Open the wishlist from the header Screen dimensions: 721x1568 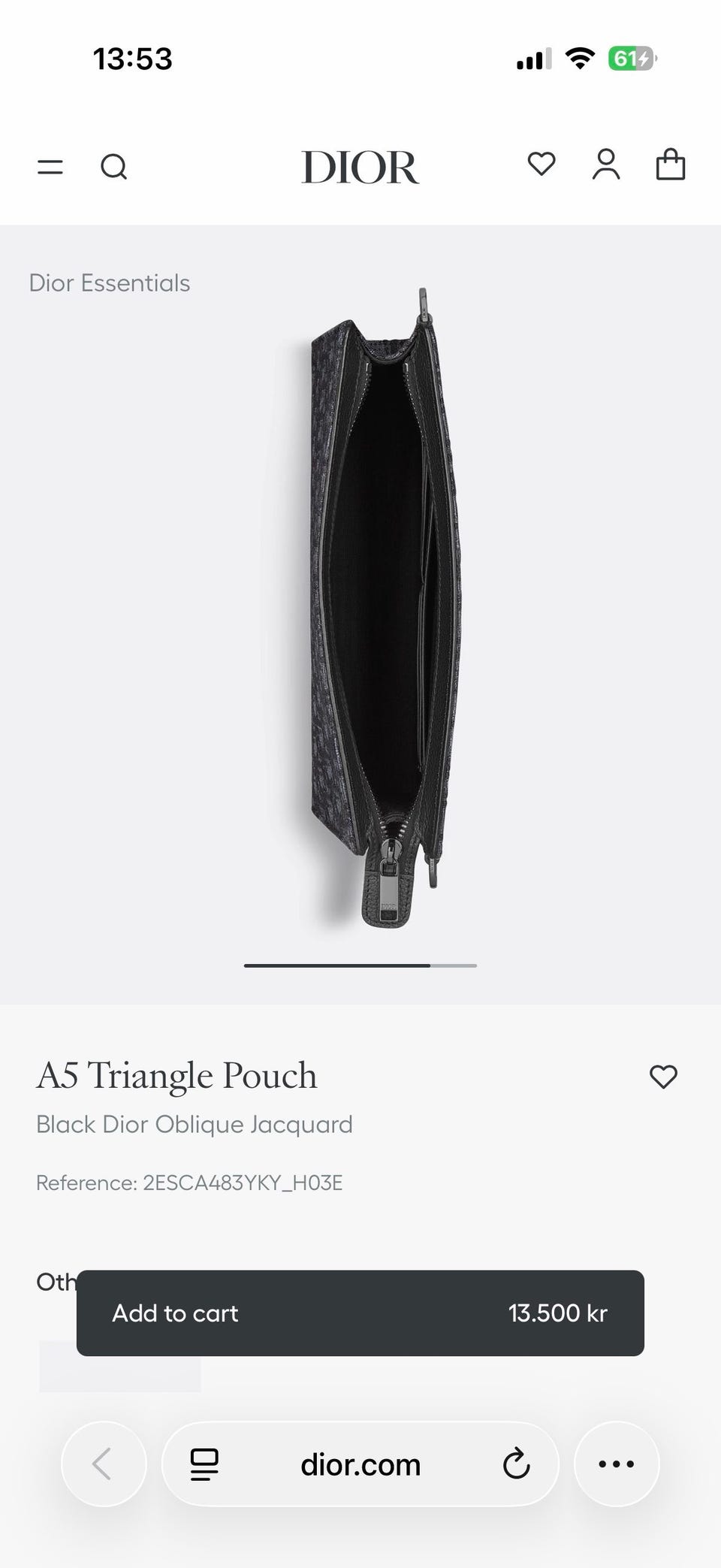(x=541, y=164)
